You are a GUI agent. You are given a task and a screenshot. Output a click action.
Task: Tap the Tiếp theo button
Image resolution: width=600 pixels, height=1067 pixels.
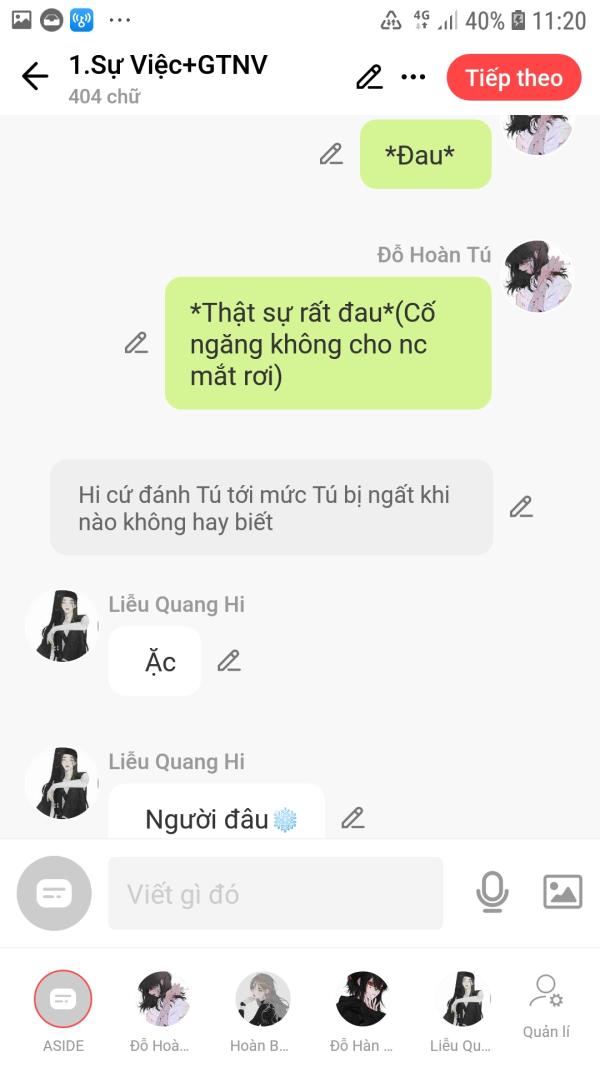(x=514, y=78)
